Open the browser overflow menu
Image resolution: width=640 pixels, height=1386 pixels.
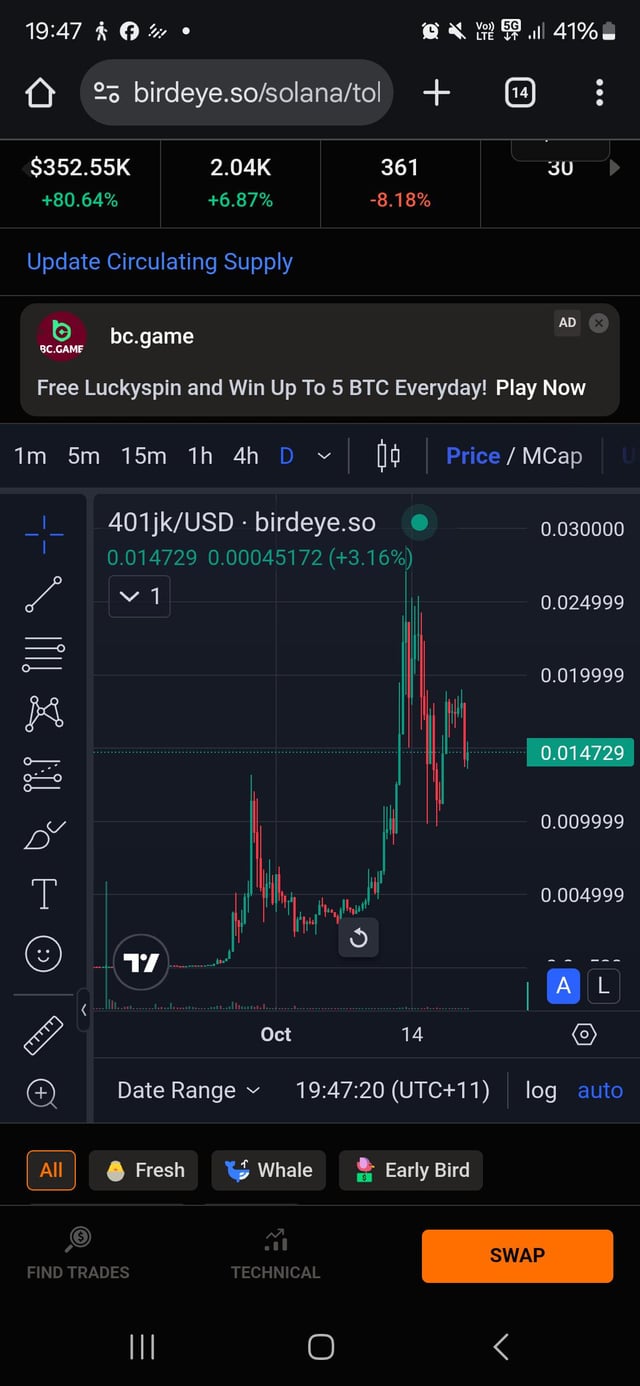pos(599,93)
